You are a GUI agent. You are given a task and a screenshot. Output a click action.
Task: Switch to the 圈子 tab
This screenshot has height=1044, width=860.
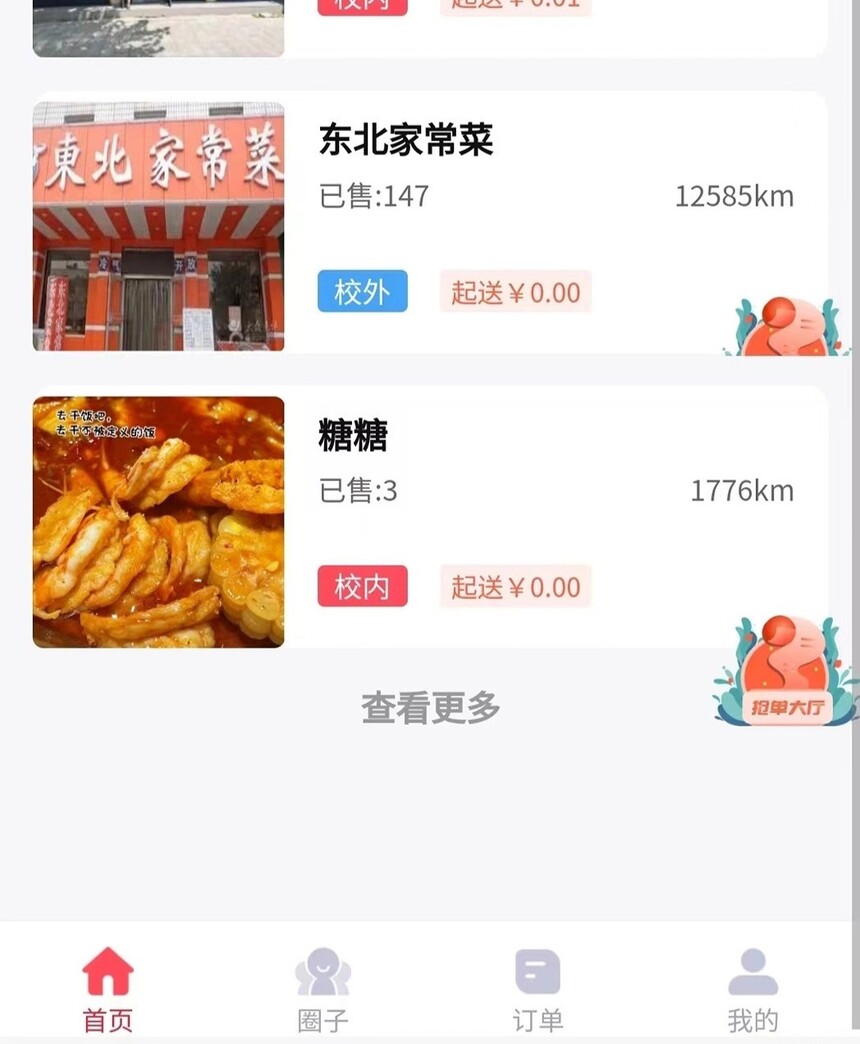(x=323, y=990)
